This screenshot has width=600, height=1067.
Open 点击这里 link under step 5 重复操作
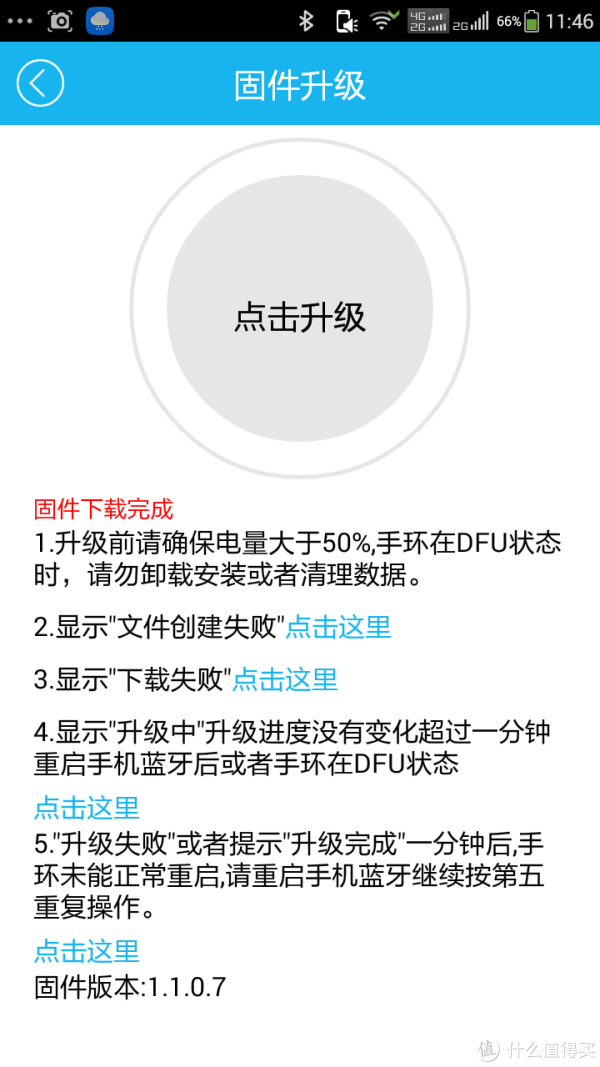click(x=87, y=950)
